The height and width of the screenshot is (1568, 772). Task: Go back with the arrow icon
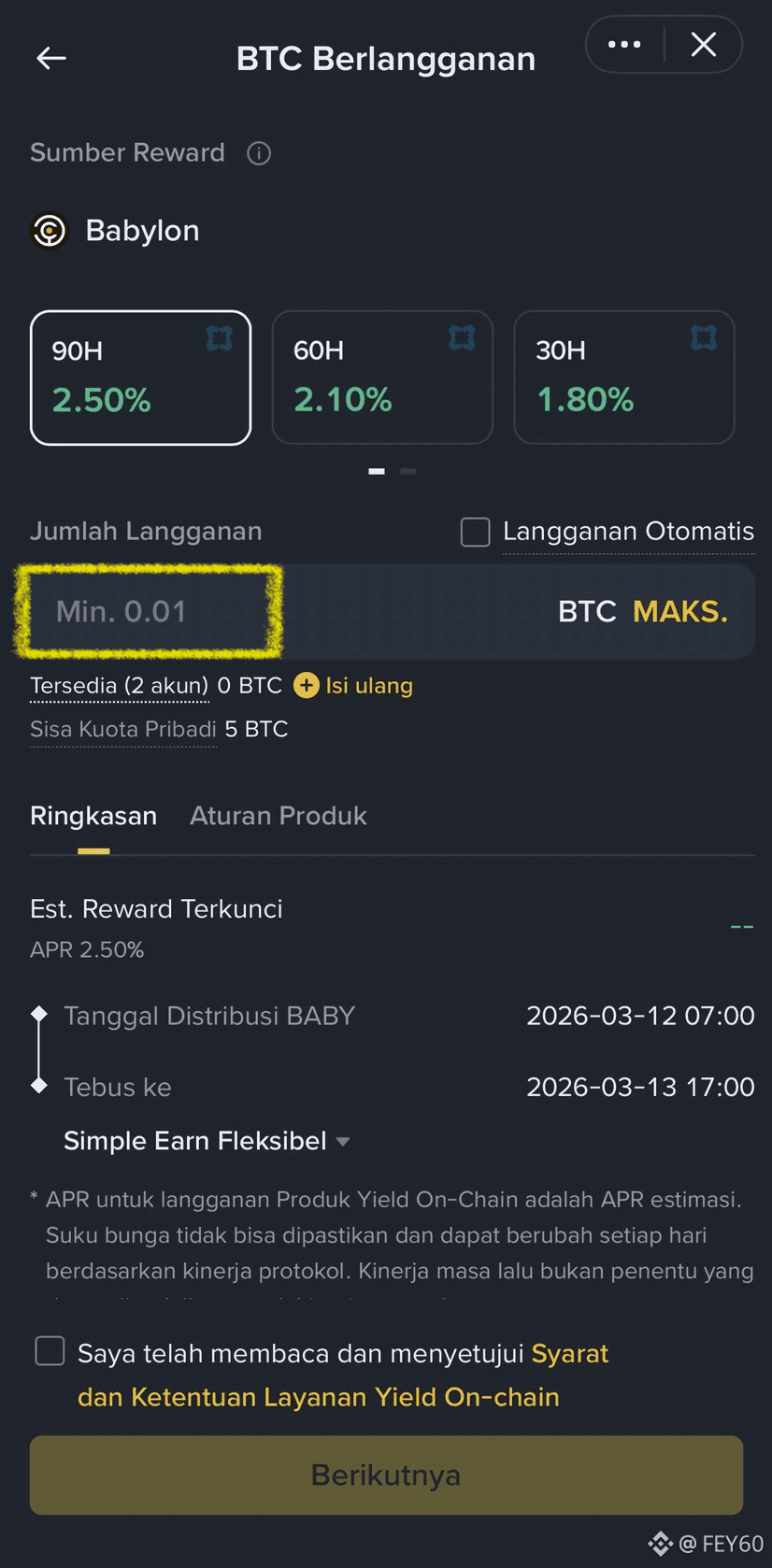pyautogui.click(x=51, y=58)
